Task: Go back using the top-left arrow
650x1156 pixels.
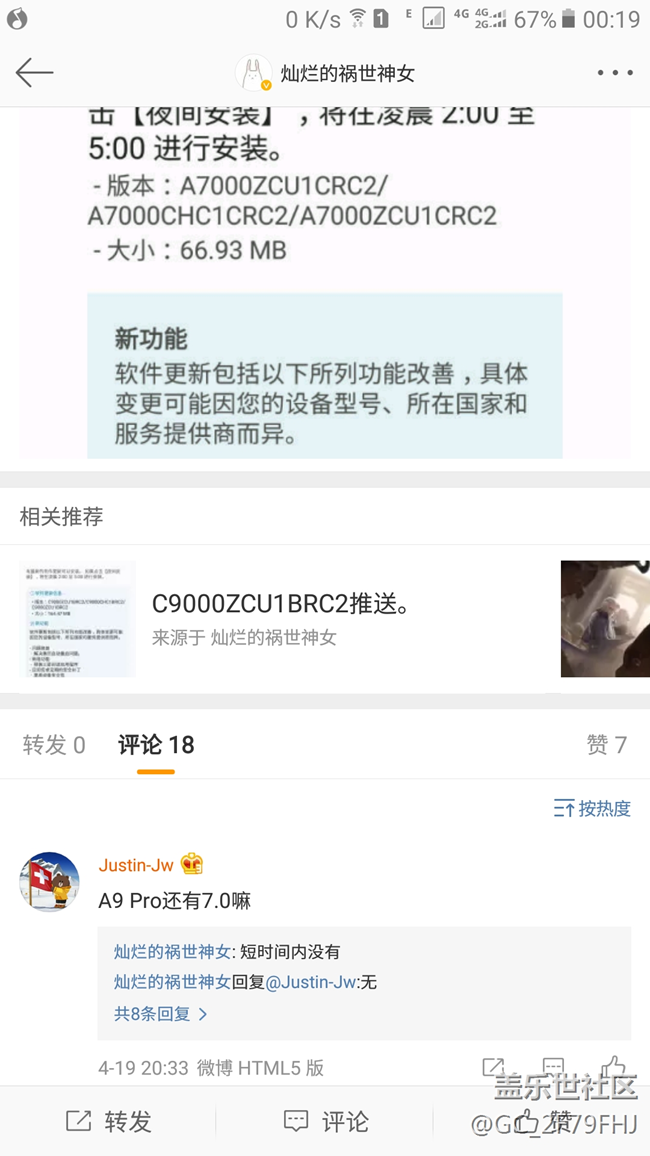Action: click(34, 72)
